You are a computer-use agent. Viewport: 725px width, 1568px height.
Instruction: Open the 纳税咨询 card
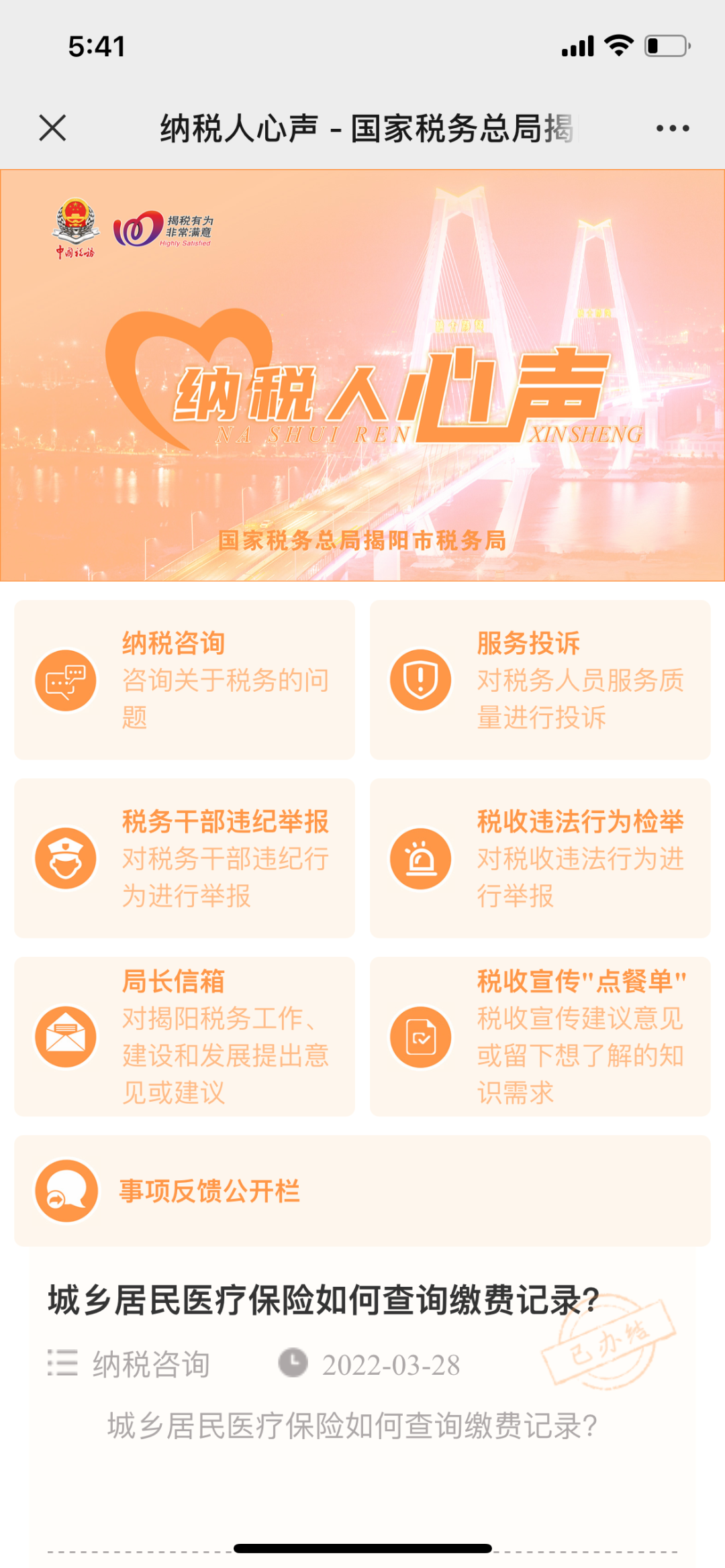(185, 680)
